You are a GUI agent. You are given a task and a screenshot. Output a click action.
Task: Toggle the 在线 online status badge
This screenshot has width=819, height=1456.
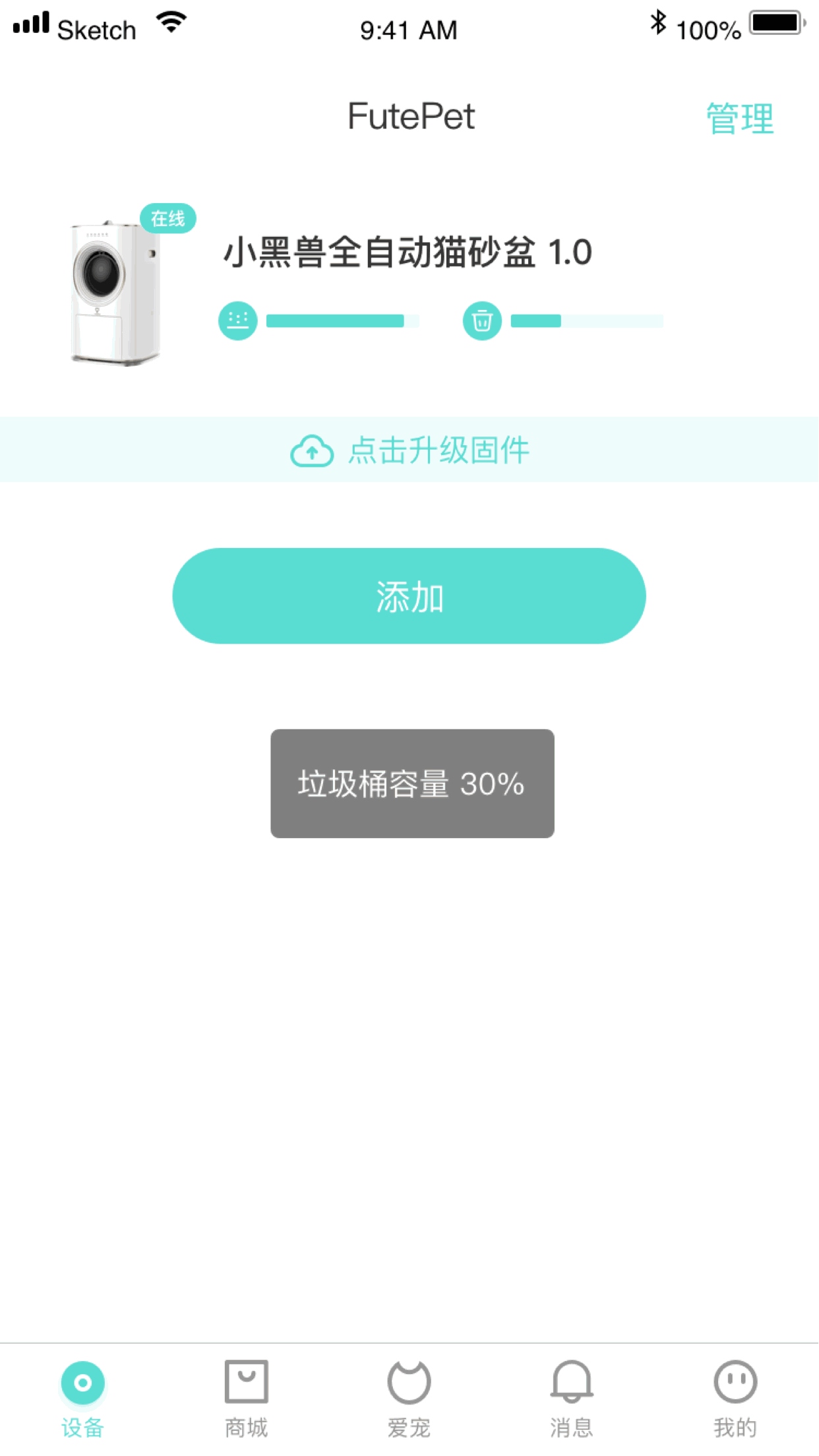pyautogui.click(x=167, y=218)
